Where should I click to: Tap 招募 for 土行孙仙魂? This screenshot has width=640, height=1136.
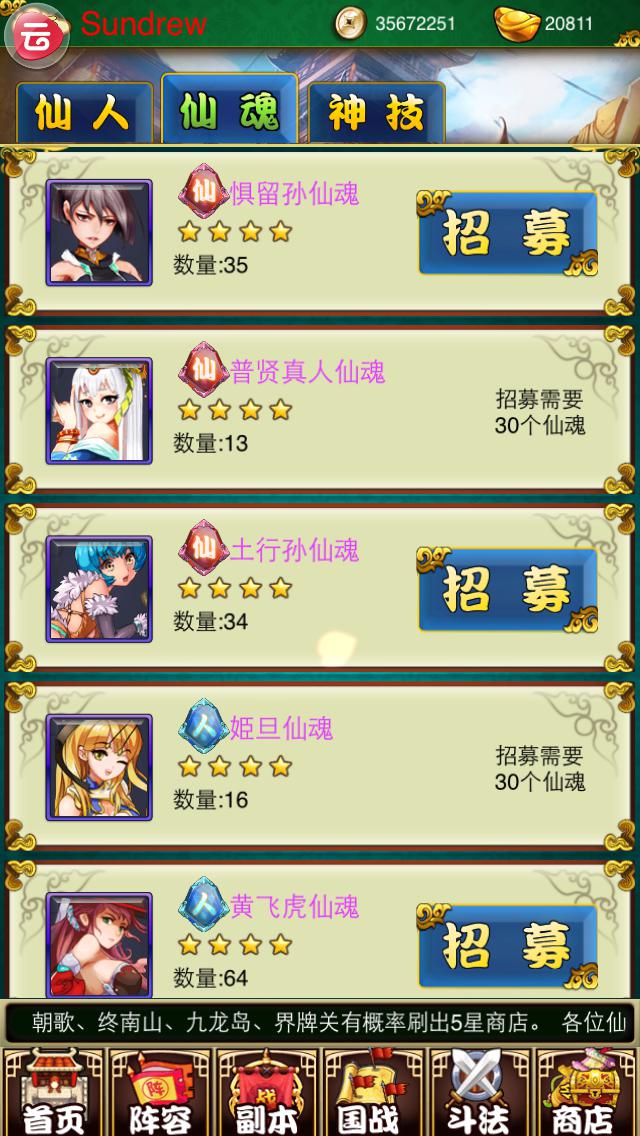pyautogui.click(x=507, y=590)
